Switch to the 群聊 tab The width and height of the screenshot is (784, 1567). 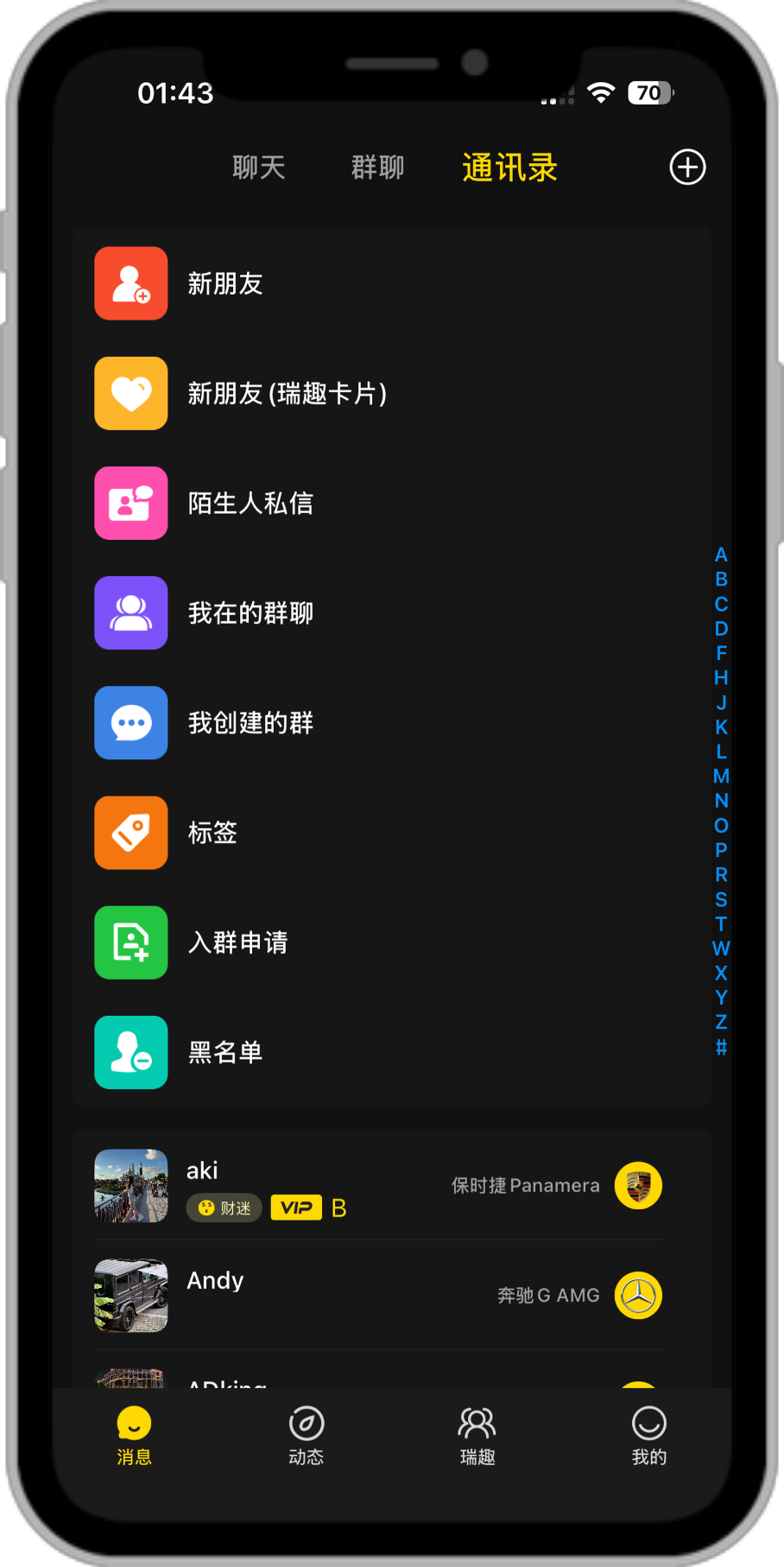(376, 167)
